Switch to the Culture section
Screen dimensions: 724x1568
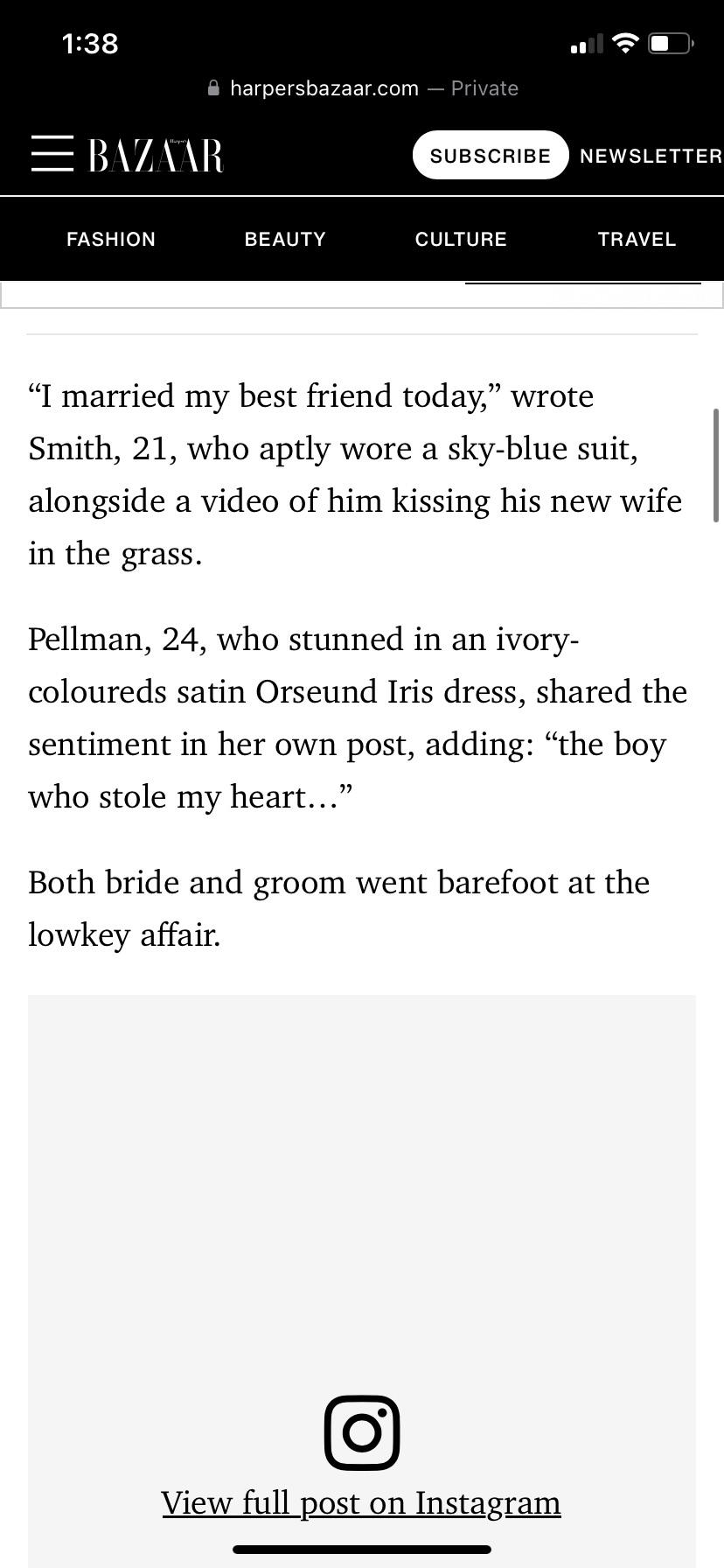461,239
